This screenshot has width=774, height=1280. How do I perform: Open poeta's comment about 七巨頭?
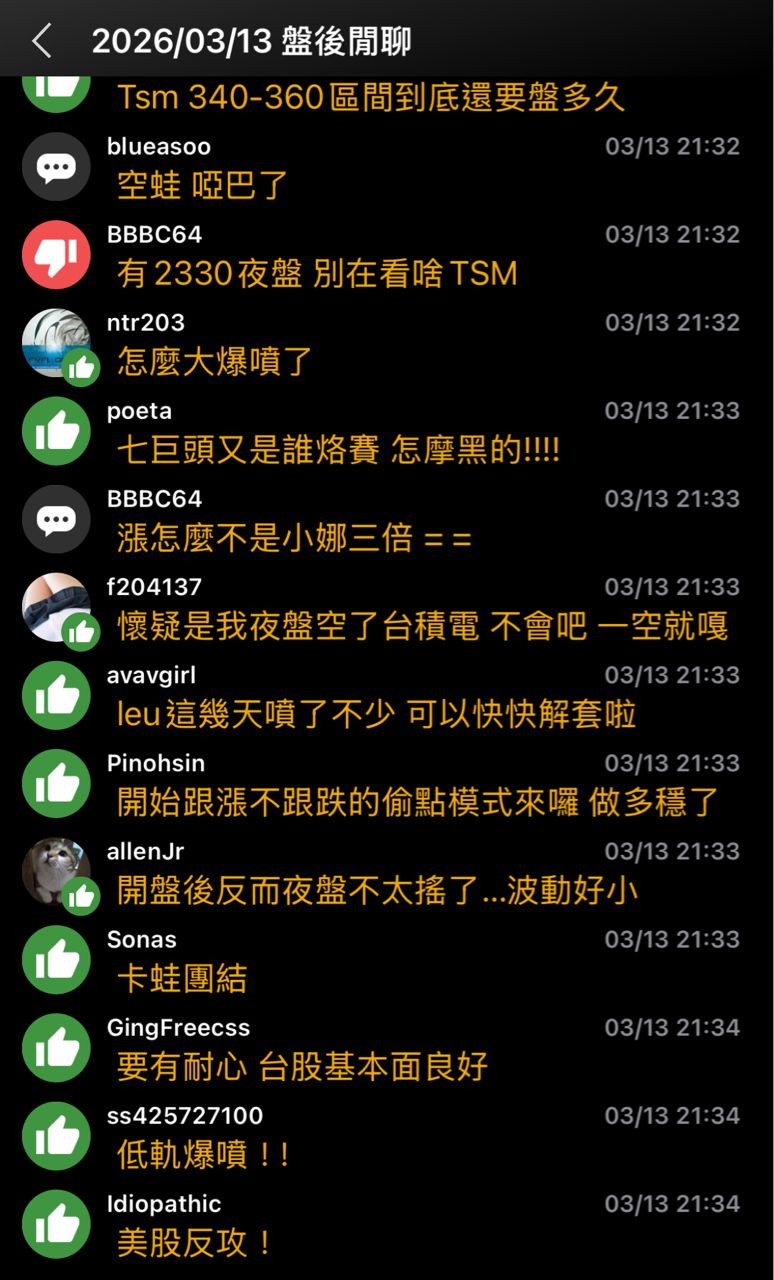pos(338,449)
